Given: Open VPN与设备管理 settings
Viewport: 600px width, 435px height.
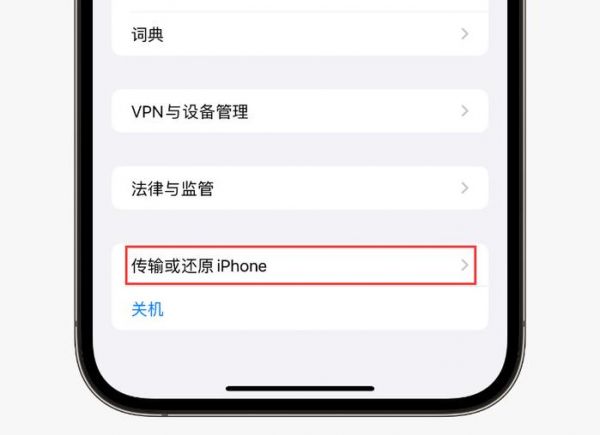Looking at the screenshot, I should coord(299,111).
